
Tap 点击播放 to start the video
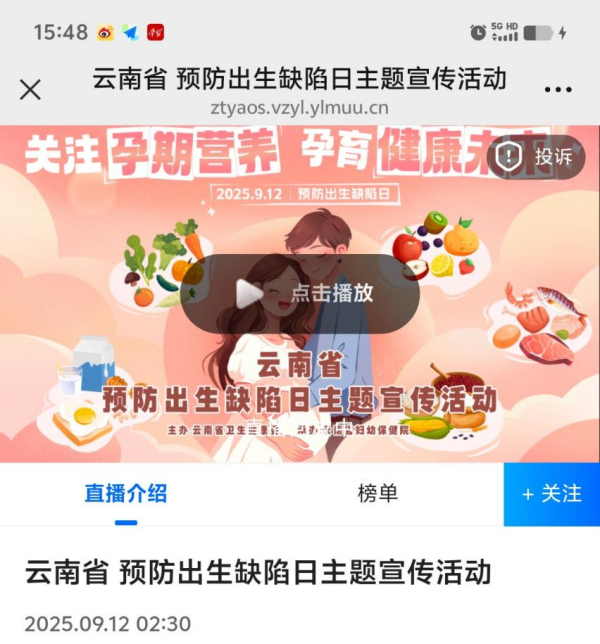pos(300,293)
